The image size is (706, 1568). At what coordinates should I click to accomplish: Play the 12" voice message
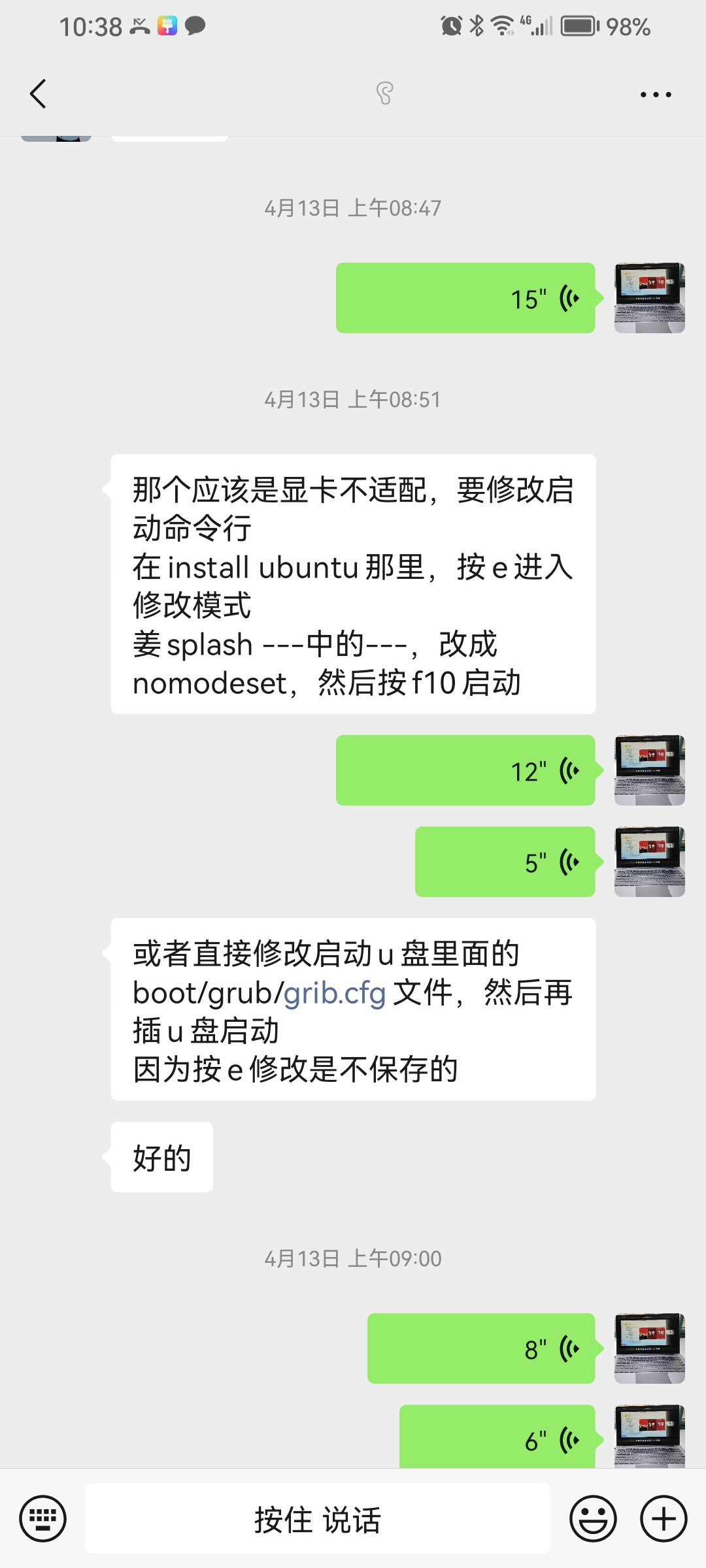tap(465, 770)
